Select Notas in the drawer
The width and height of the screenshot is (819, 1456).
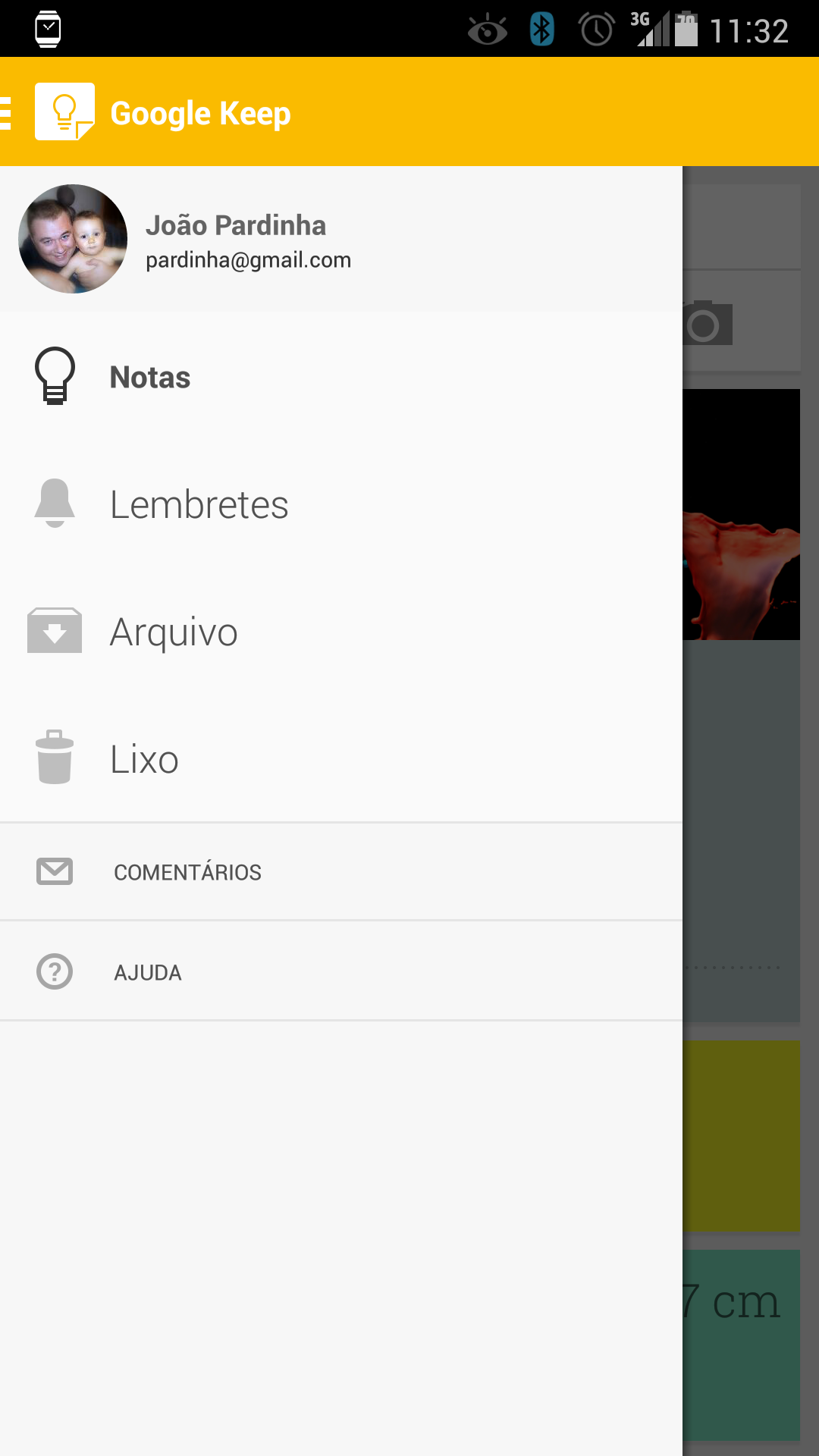point(341,377)
